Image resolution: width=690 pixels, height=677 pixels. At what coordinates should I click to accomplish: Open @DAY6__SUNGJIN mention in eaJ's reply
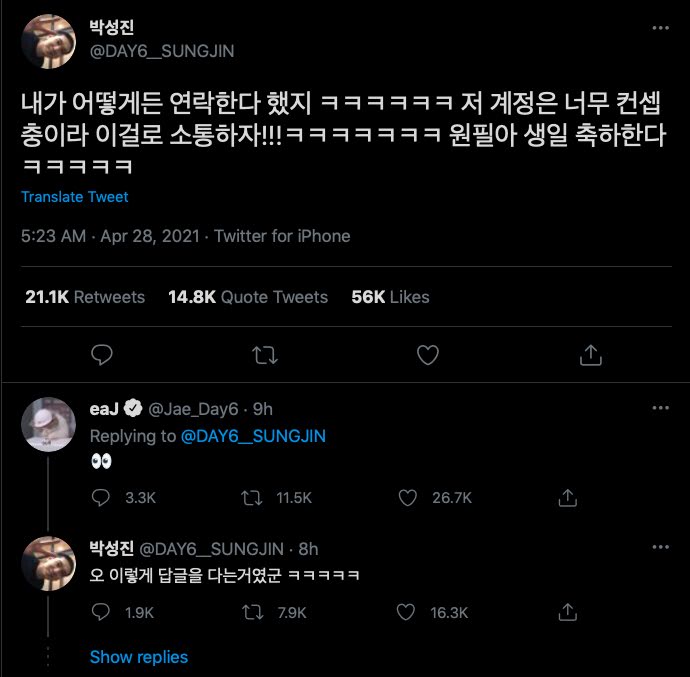253,436
